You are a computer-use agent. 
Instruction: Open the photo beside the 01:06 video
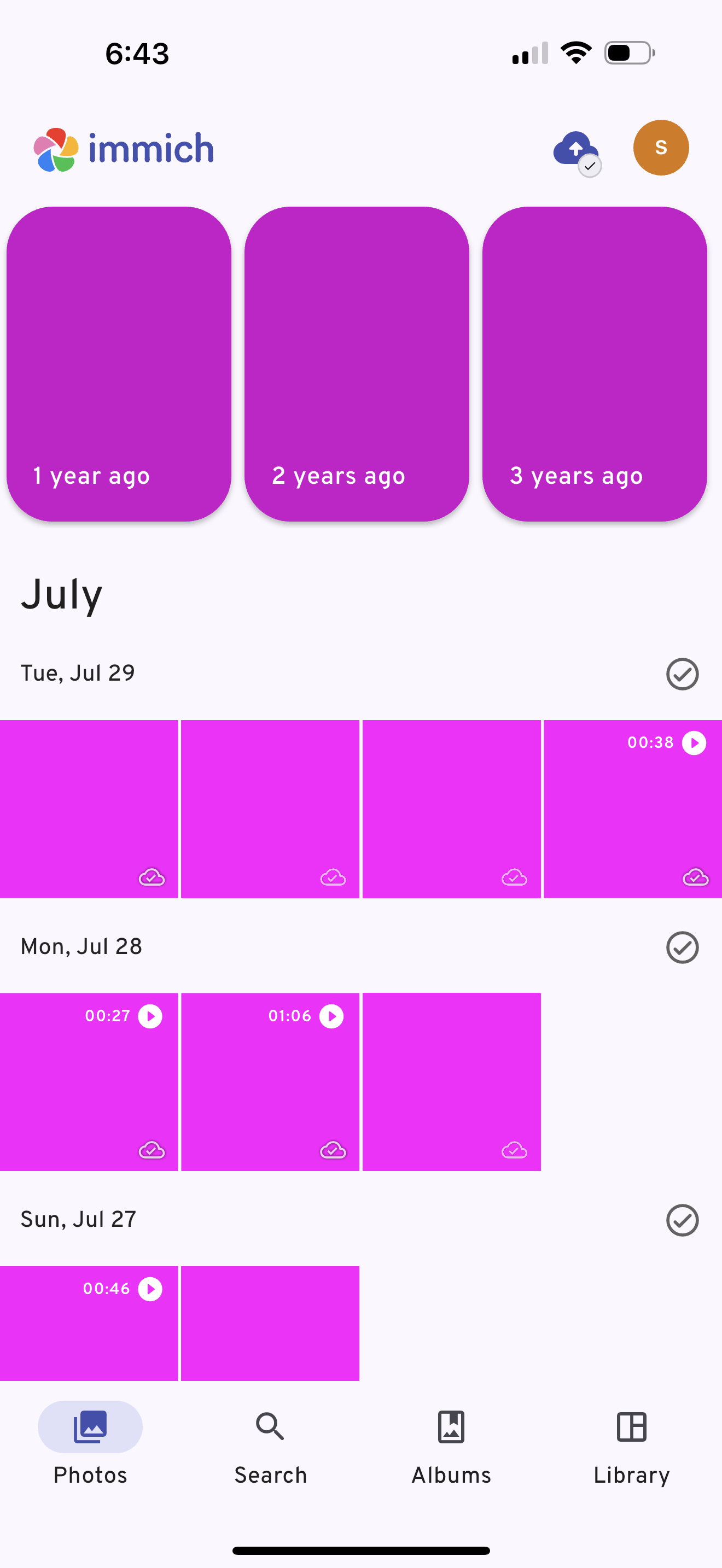coord(451,1081)
